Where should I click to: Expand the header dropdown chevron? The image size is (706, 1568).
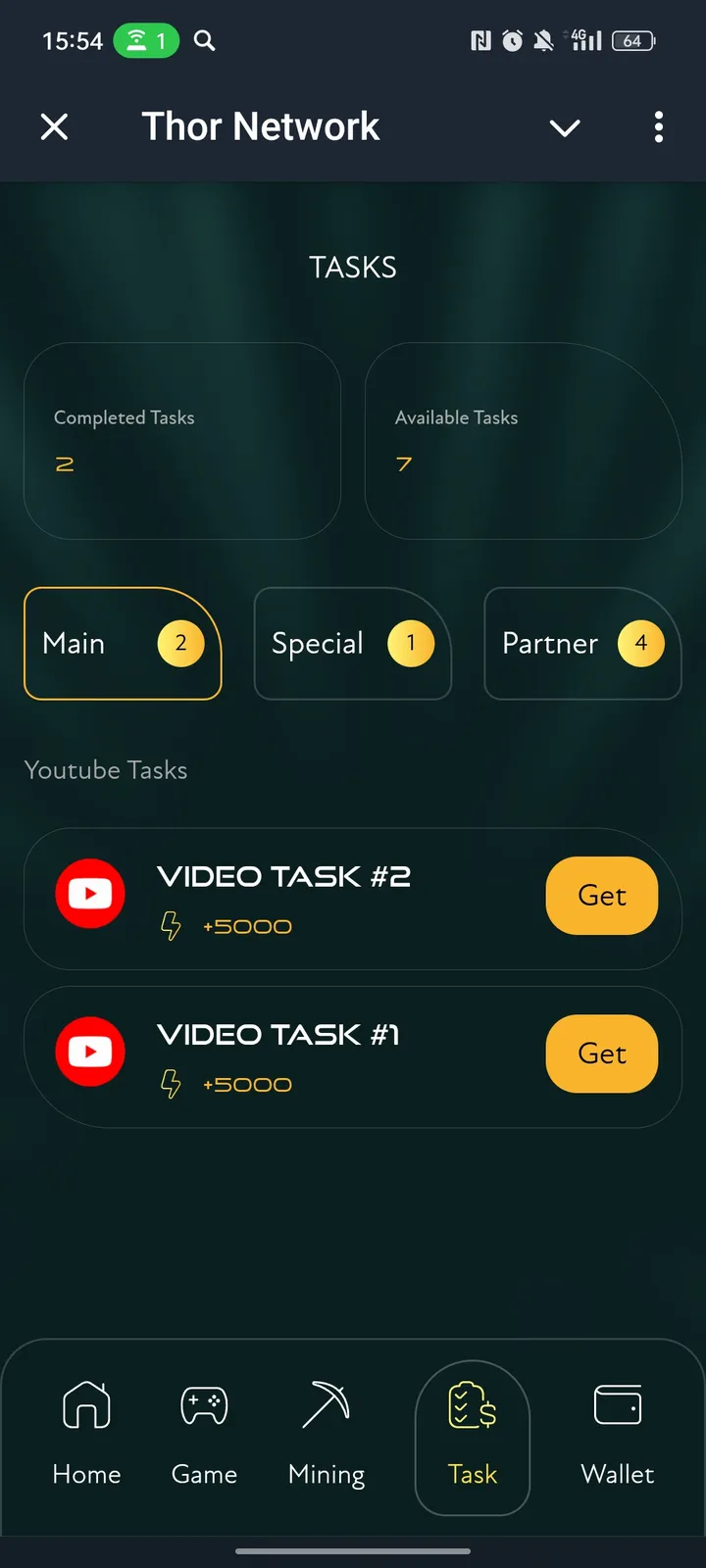point(565,127)
